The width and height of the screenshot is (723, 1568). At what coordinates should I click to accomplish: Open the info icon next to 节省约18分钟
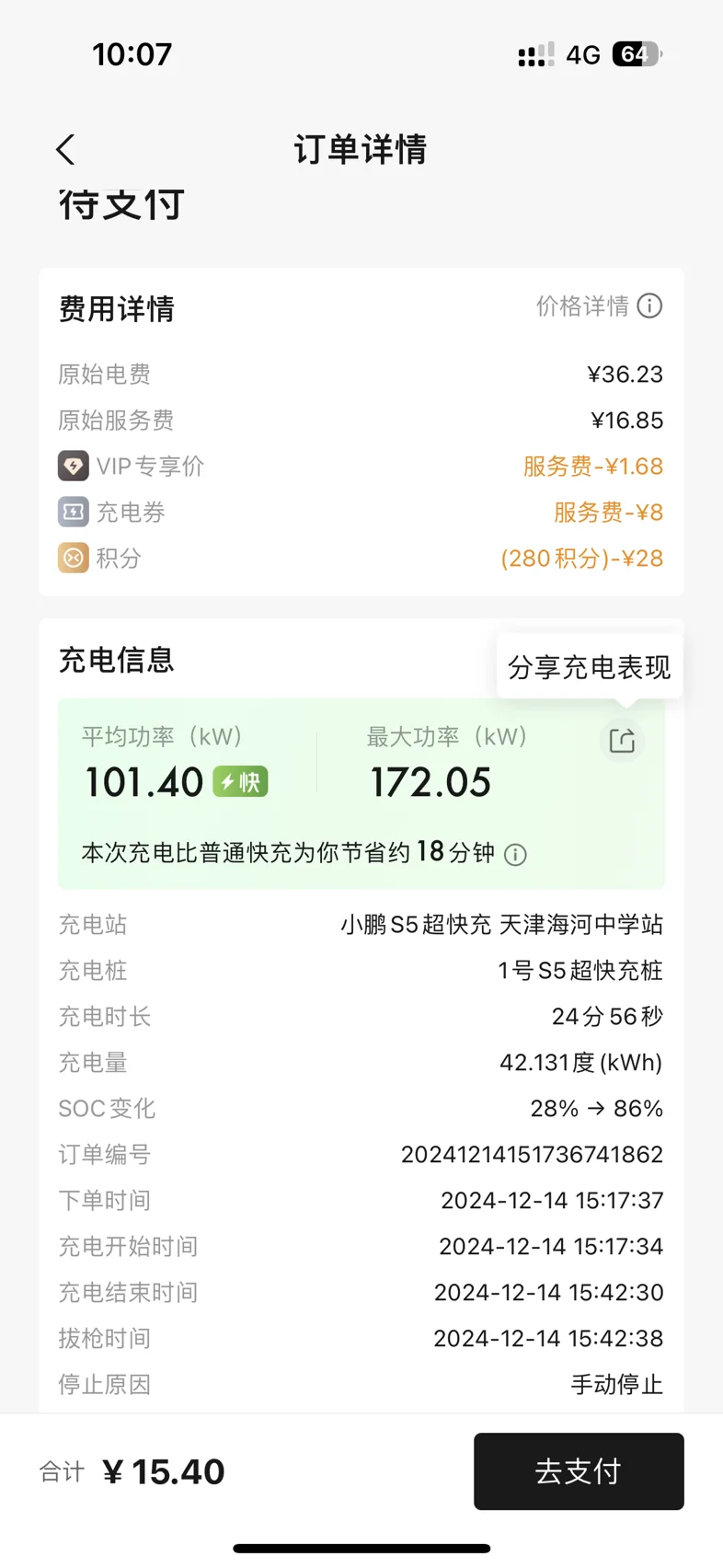[x=516, y=855]
